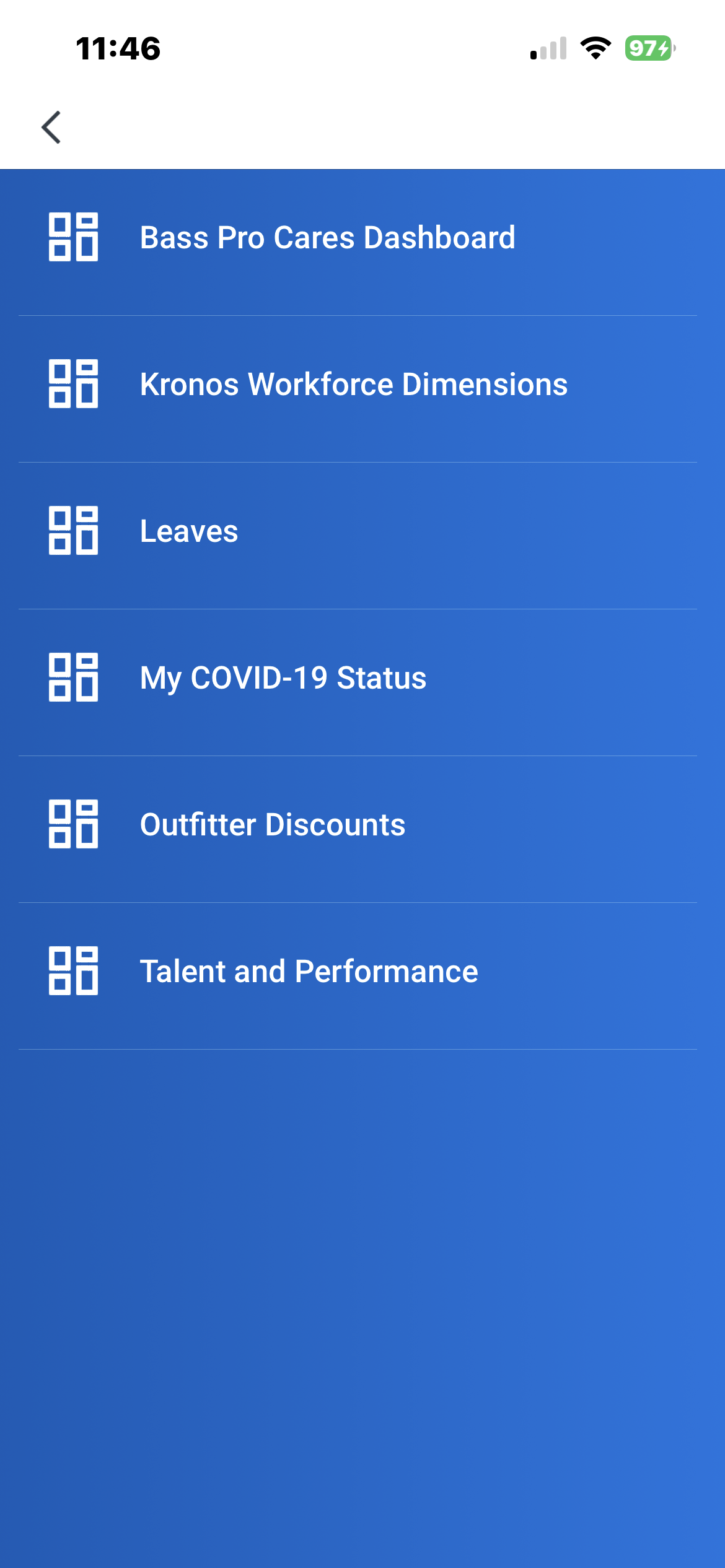Open Talent and Performance

click(358, 976)
